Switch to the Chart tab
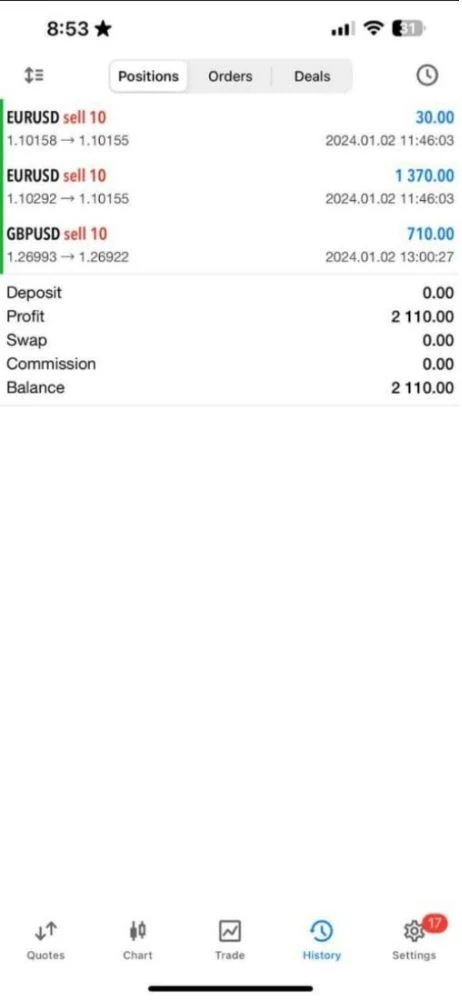Screen dimensions: 462x1000 click(138, 940)
